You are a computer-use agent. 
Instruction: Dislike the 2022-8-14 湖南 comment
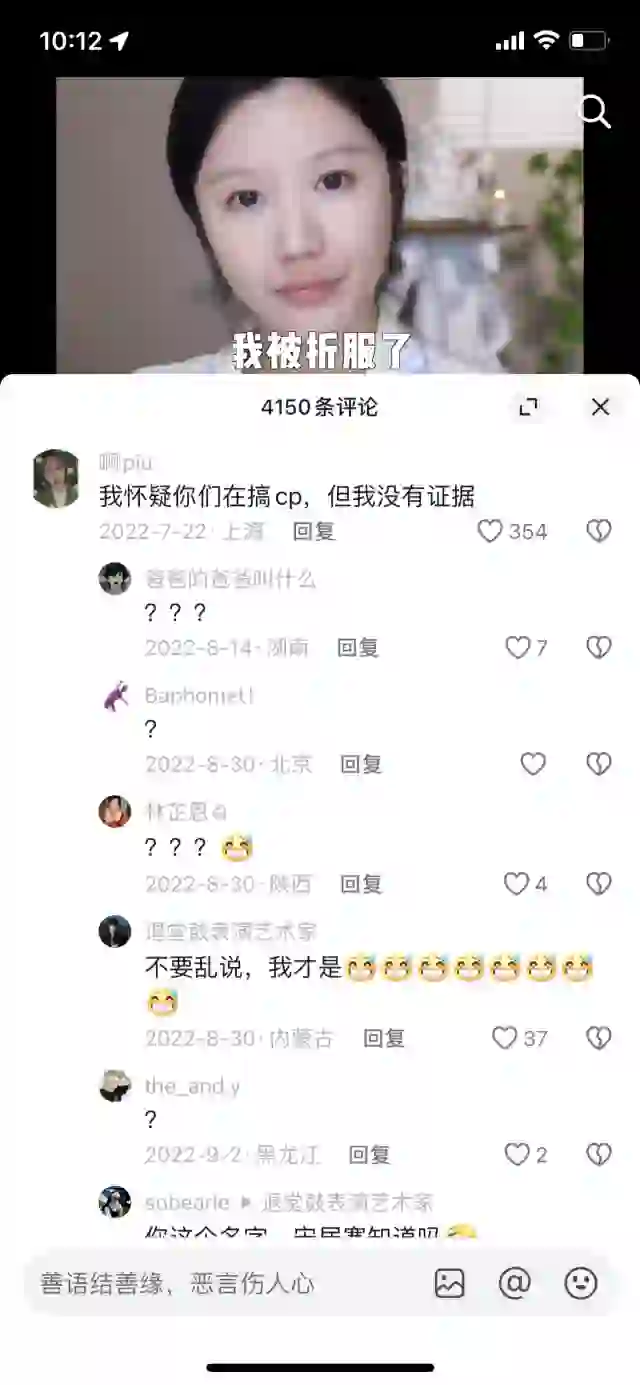[x=598, y=647]
